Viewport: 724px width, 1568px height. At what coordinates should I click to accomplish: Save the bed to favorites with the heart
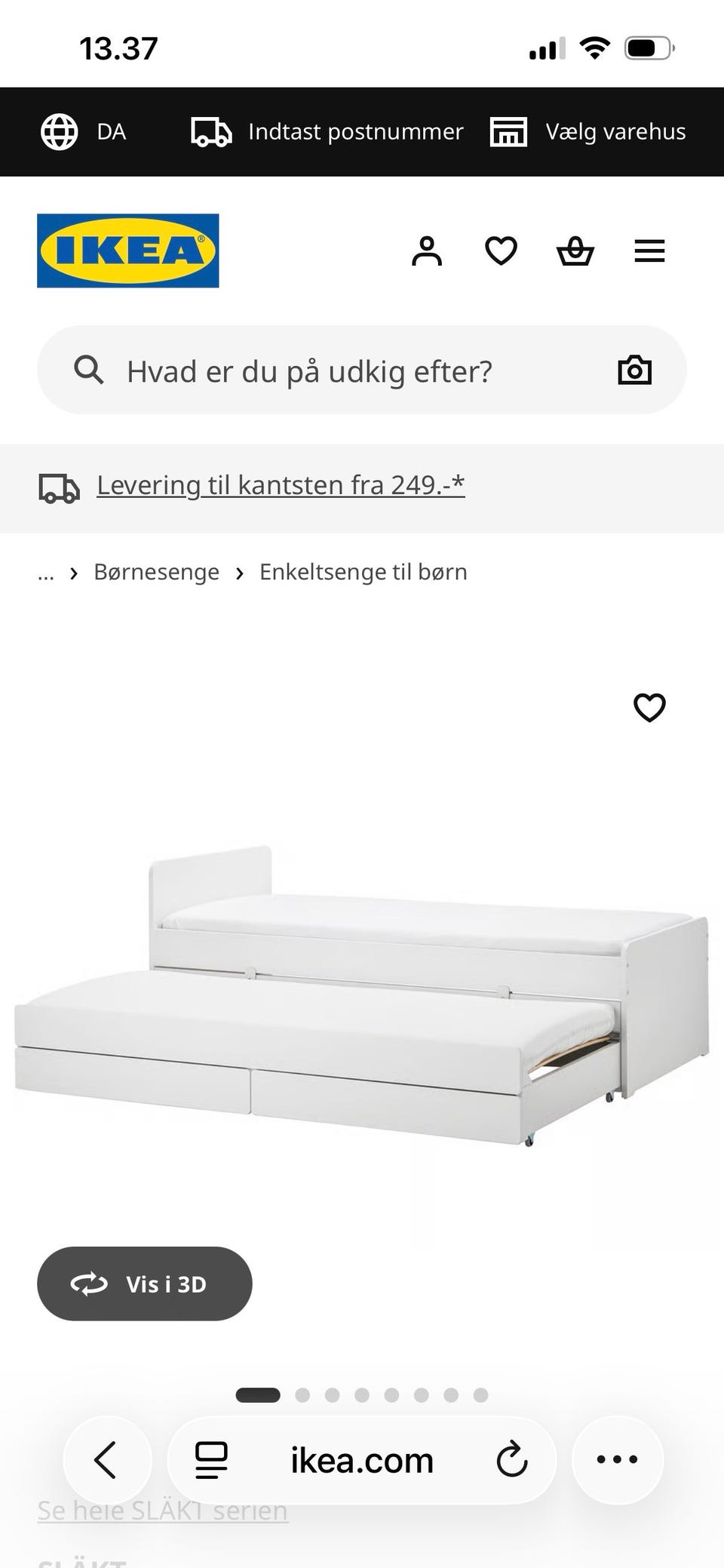coord(649,708)
